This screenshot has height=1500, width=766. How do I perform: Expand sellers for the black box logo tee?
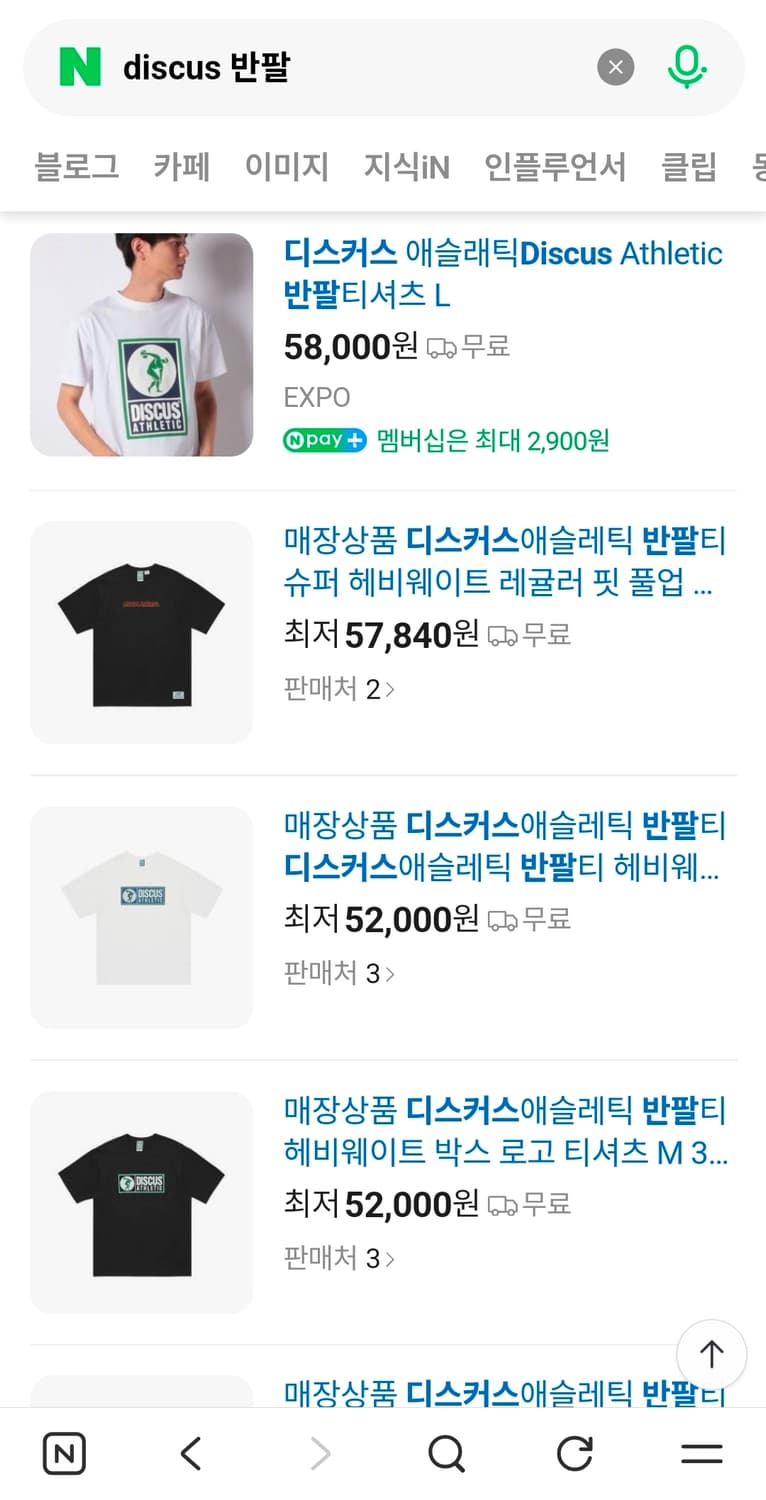(342, 1258)
